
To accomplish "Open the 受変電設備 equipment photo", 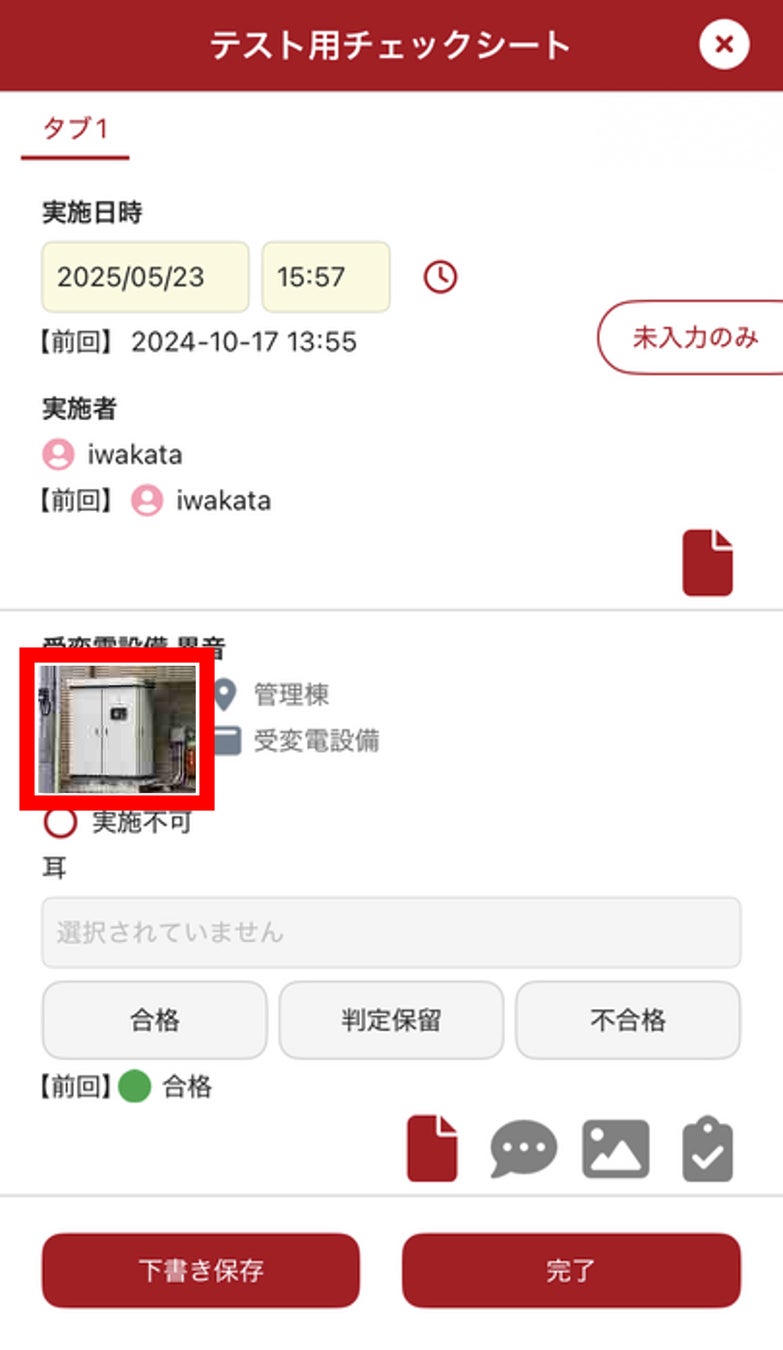I will click(x=118, y=729).
